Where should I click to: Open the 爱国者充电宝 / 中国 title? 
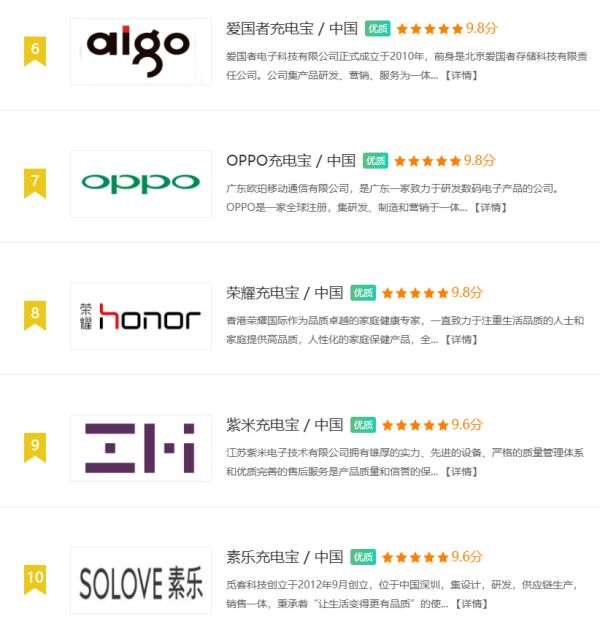[x=292, y=28]
